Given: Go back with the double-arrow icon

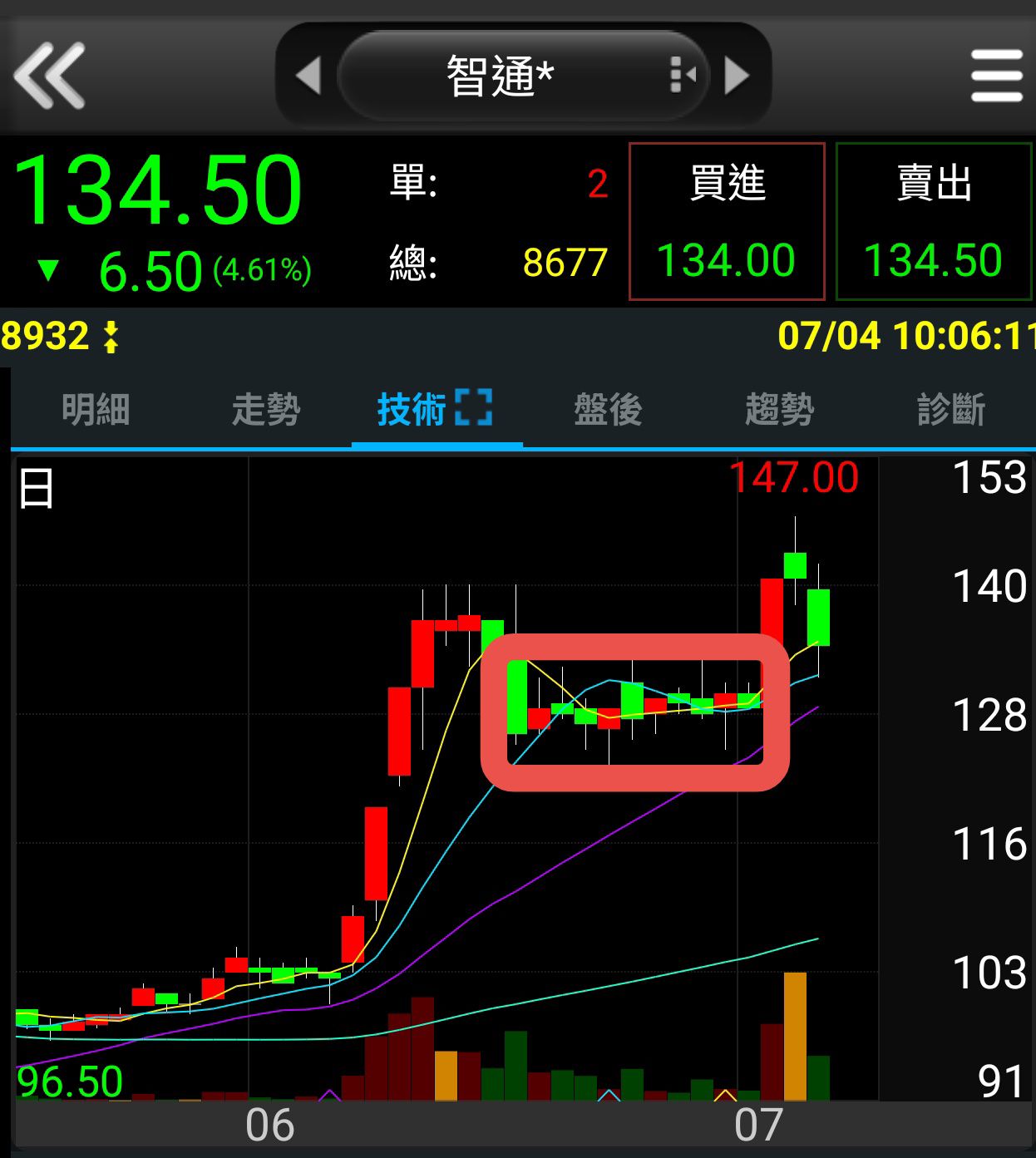Looking at the screenshot, I should coord(50,76).
